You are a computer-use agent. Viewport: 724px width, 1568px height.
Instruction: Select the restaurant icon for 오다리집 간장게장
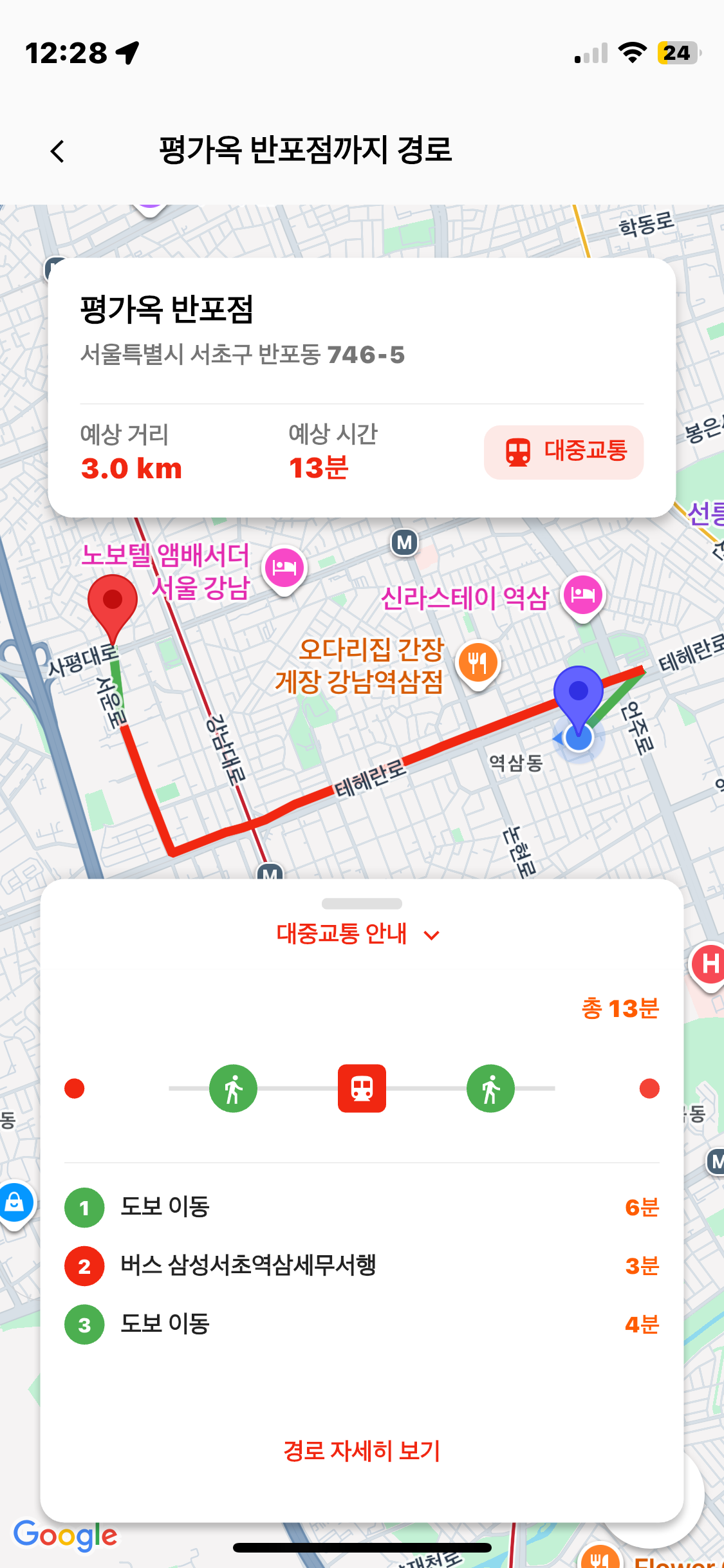476,661
